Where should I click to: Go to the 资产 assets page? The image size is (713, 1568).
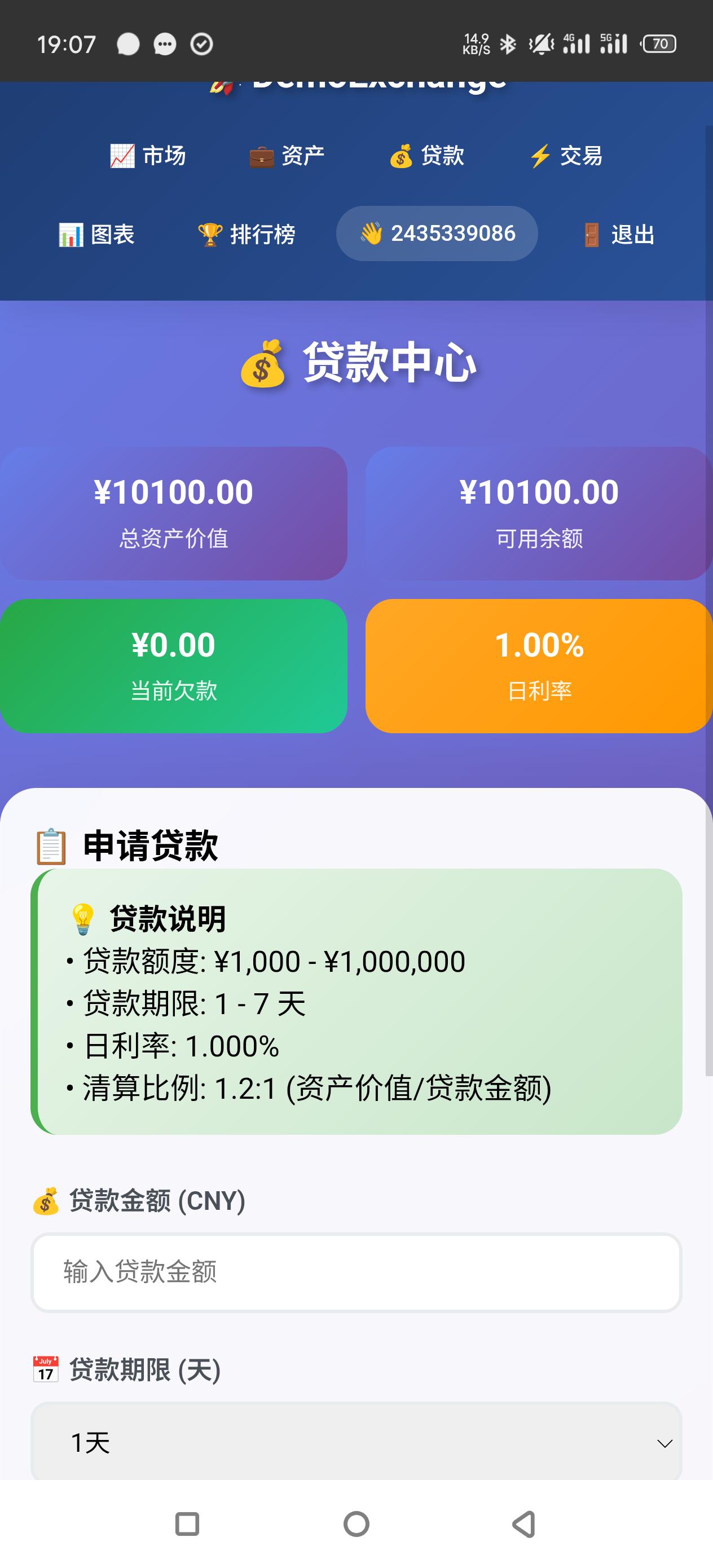coord(287,156)
